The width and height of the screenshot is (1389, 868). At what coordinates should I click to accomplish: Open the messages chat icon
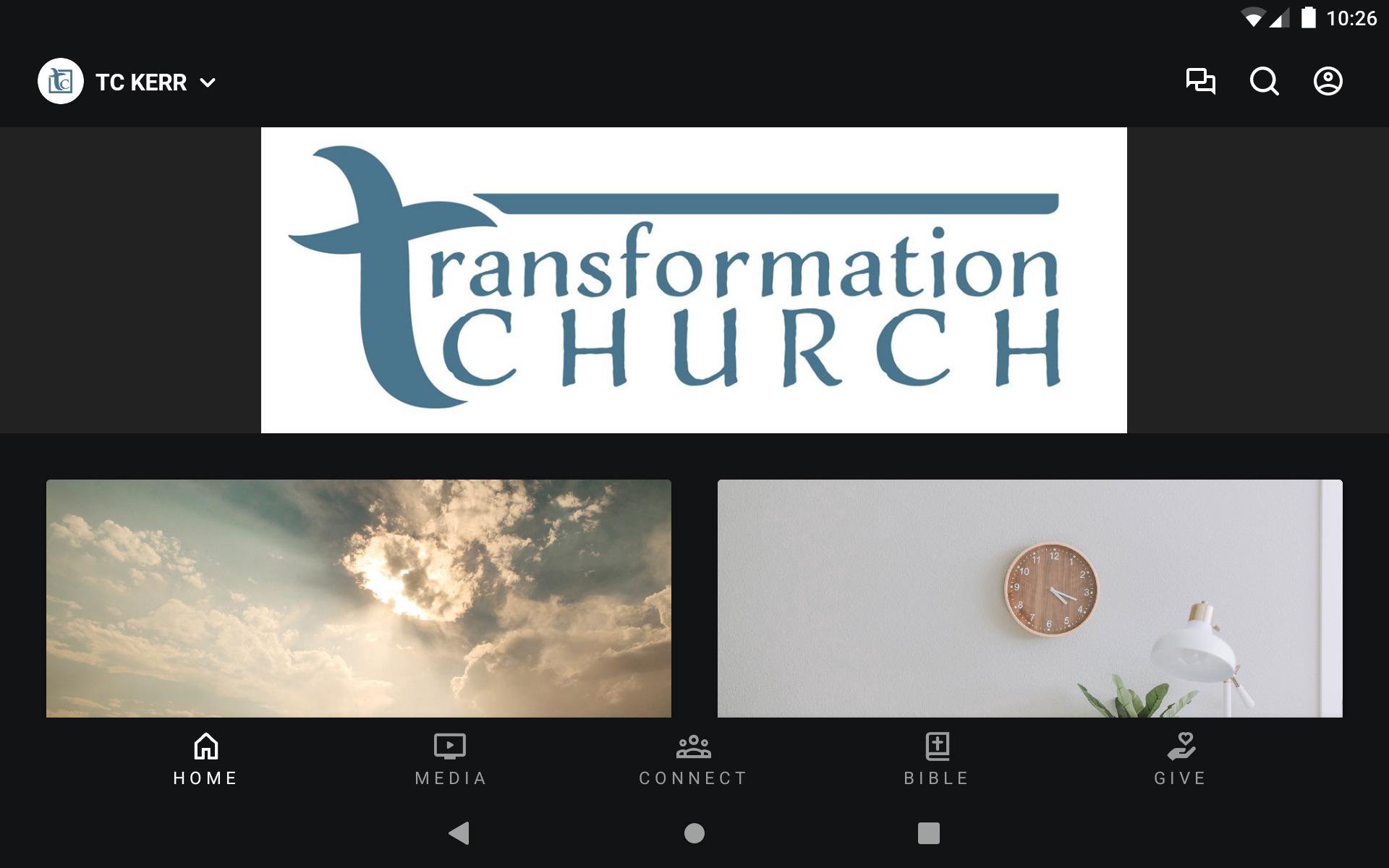pos(1200,81)
